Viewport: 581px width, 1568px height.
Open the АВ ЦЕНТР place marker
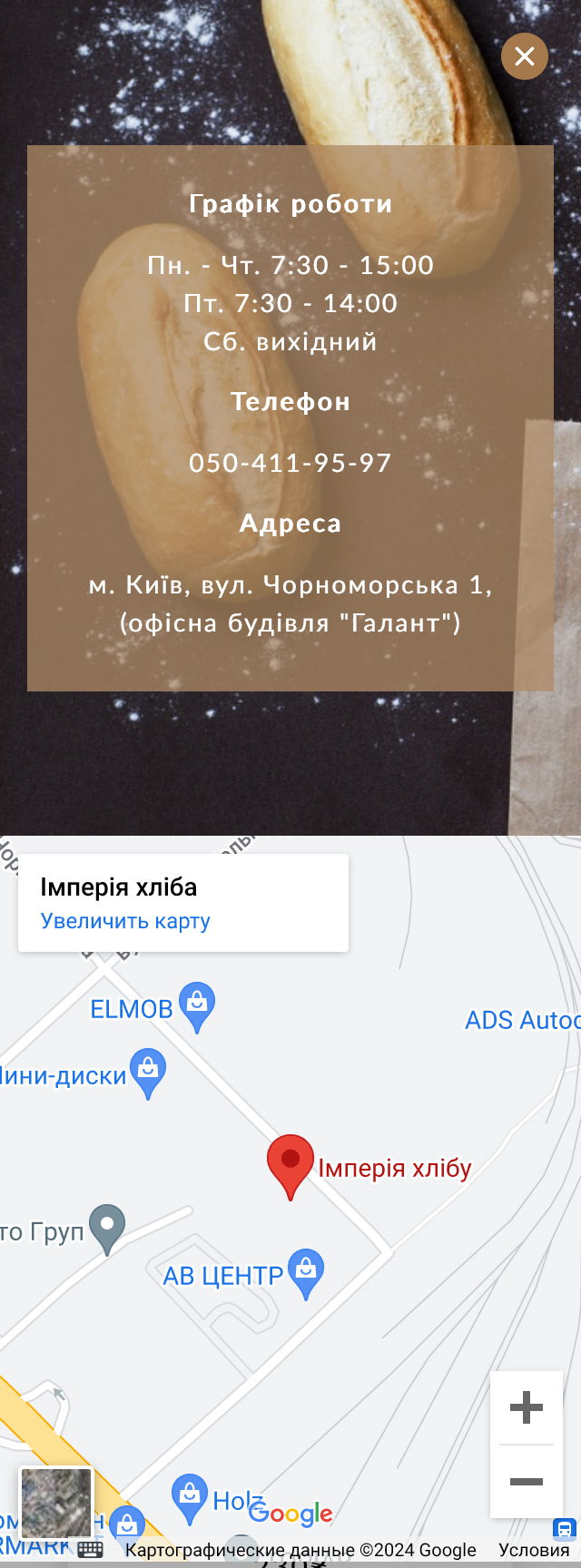(306, 1272)
